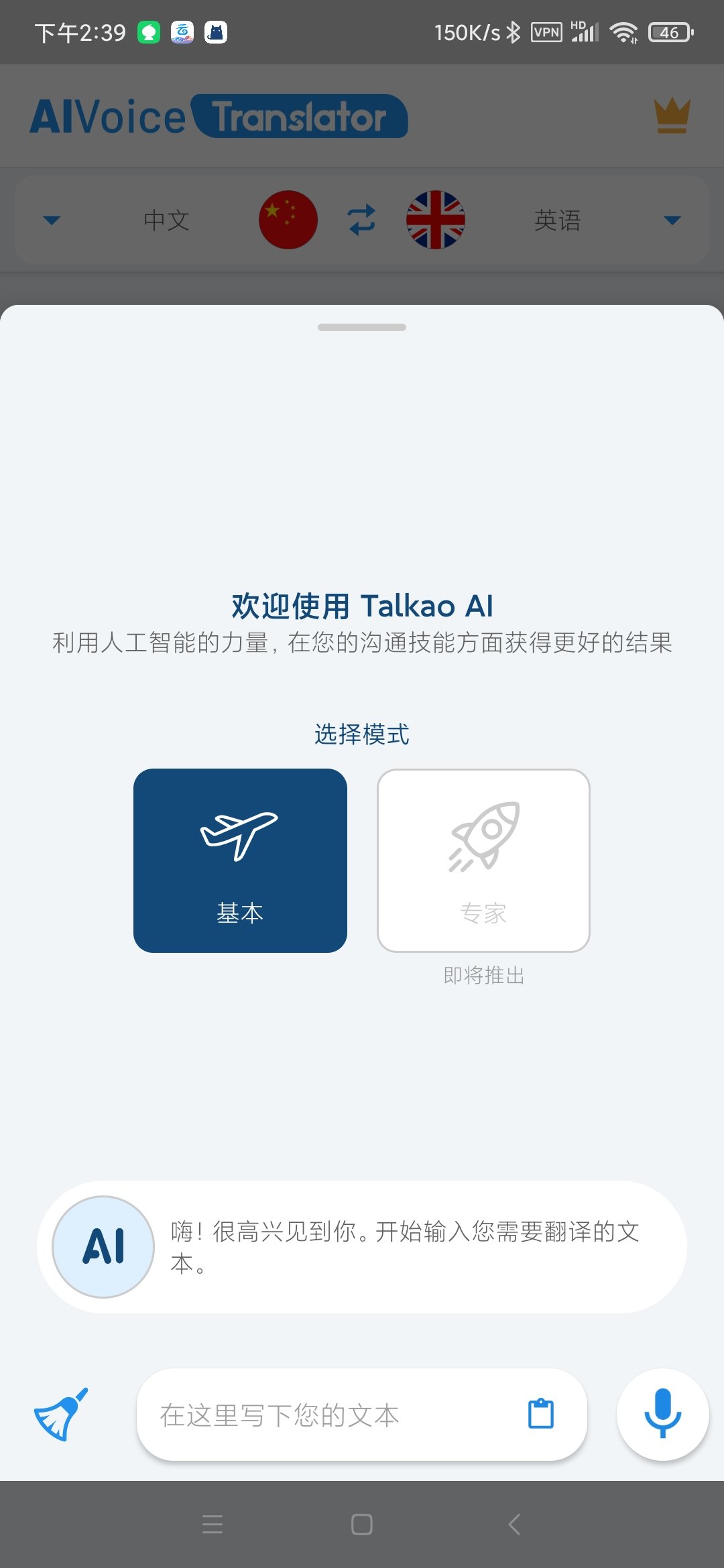Screen dimensions: 724x1568
Task: Go back using the system back button
Action: coord(514,1524)
